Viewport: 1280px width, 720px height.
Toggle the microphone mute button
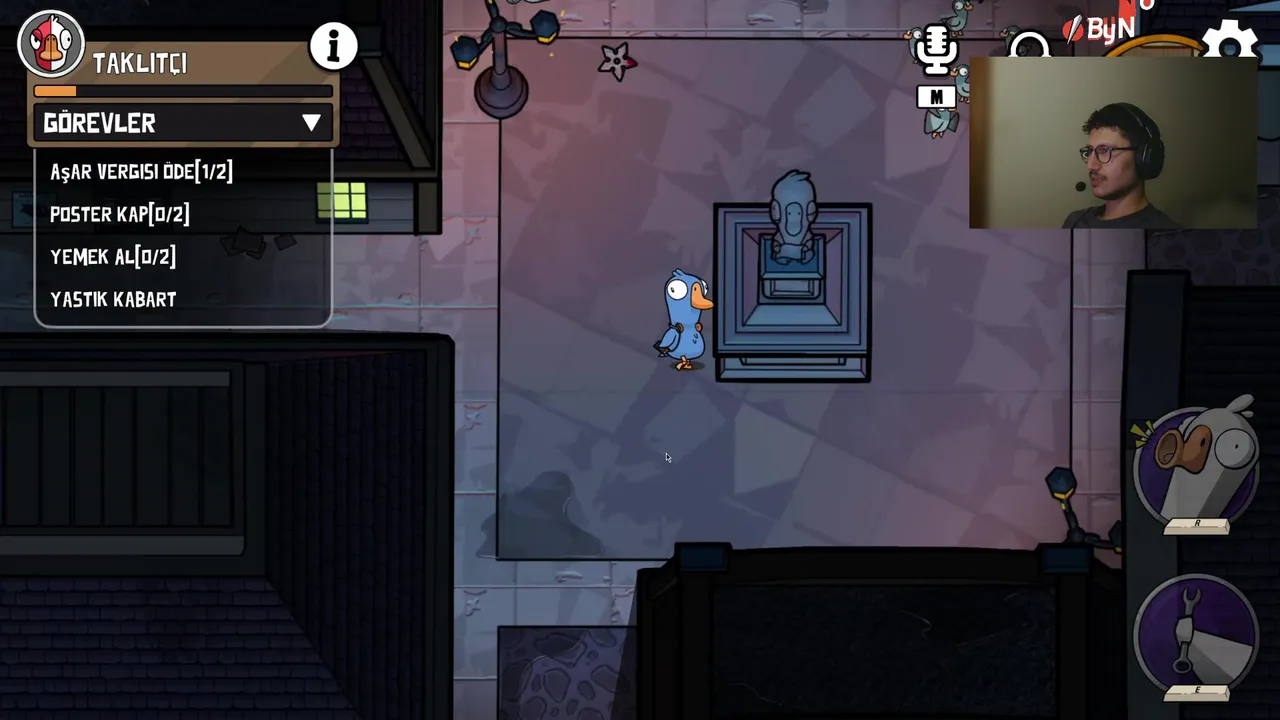click(936, 49)
